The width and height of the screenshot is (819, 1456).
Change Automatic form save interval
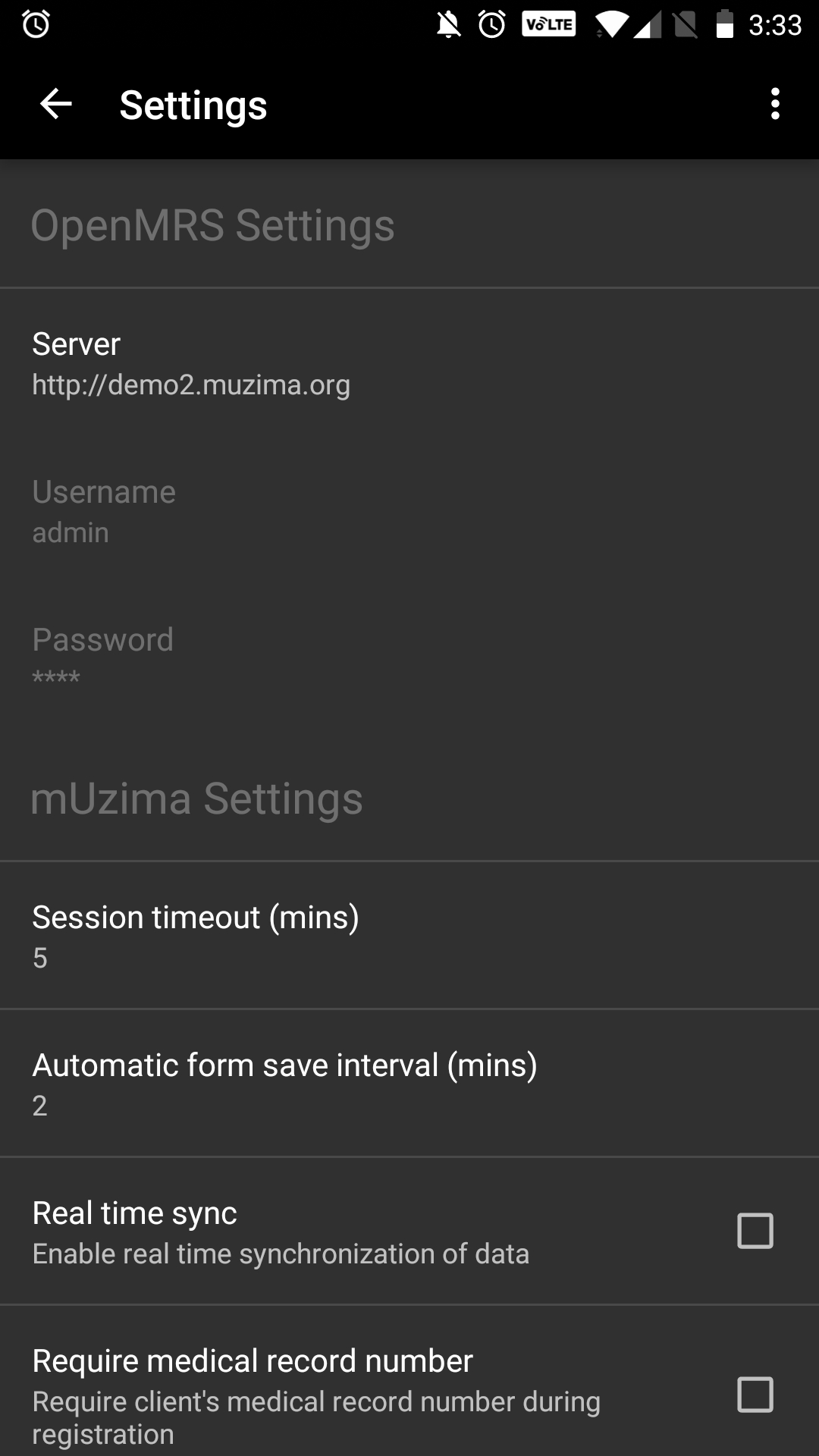click(x=409, y=1084)
